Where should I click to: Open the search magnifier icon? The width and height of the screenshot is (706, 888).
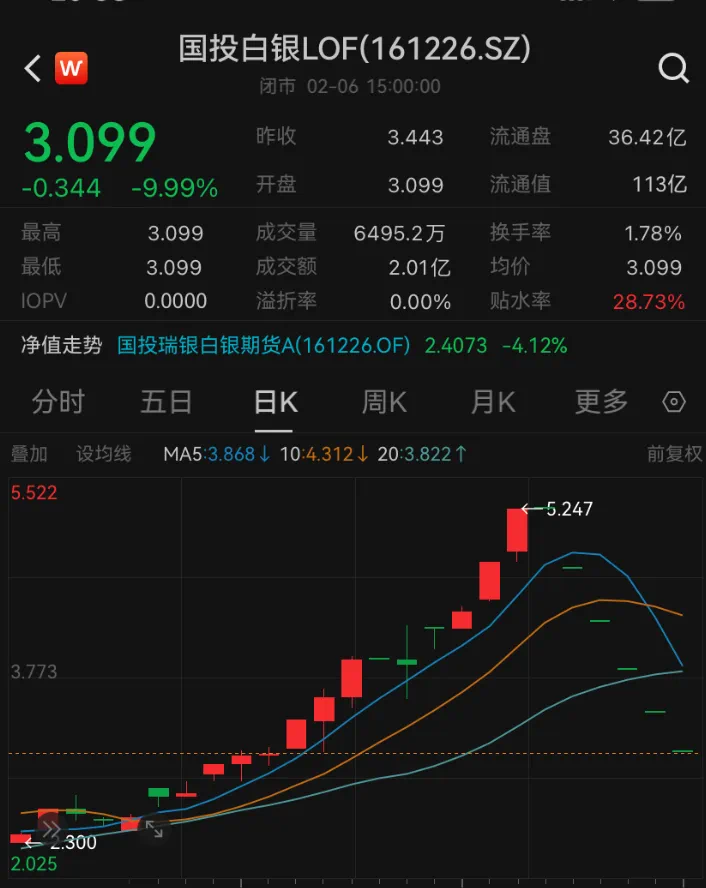coord(674,69)
